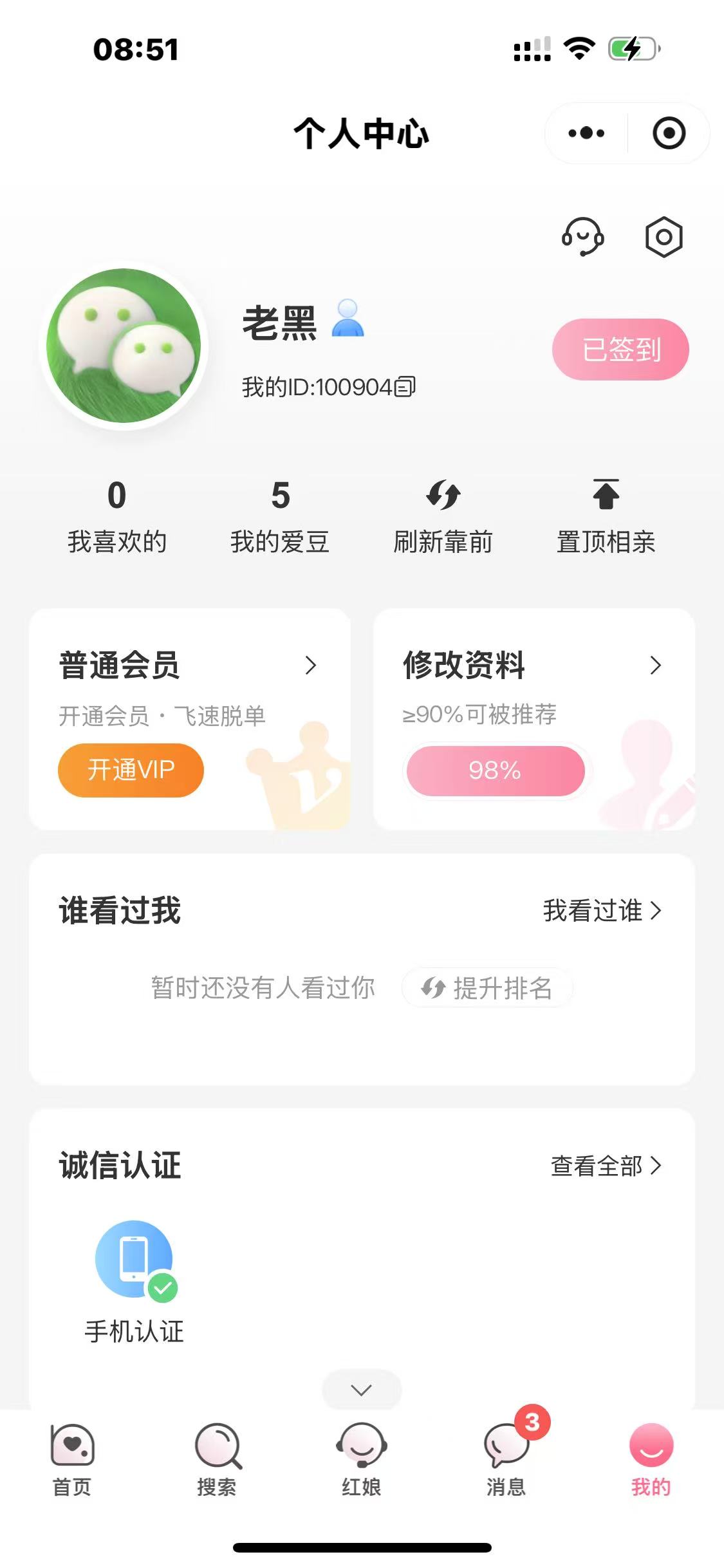This screenshot has width=724, height=1568.
Task: Tap 提升排名 button
Action: (487, 988)
